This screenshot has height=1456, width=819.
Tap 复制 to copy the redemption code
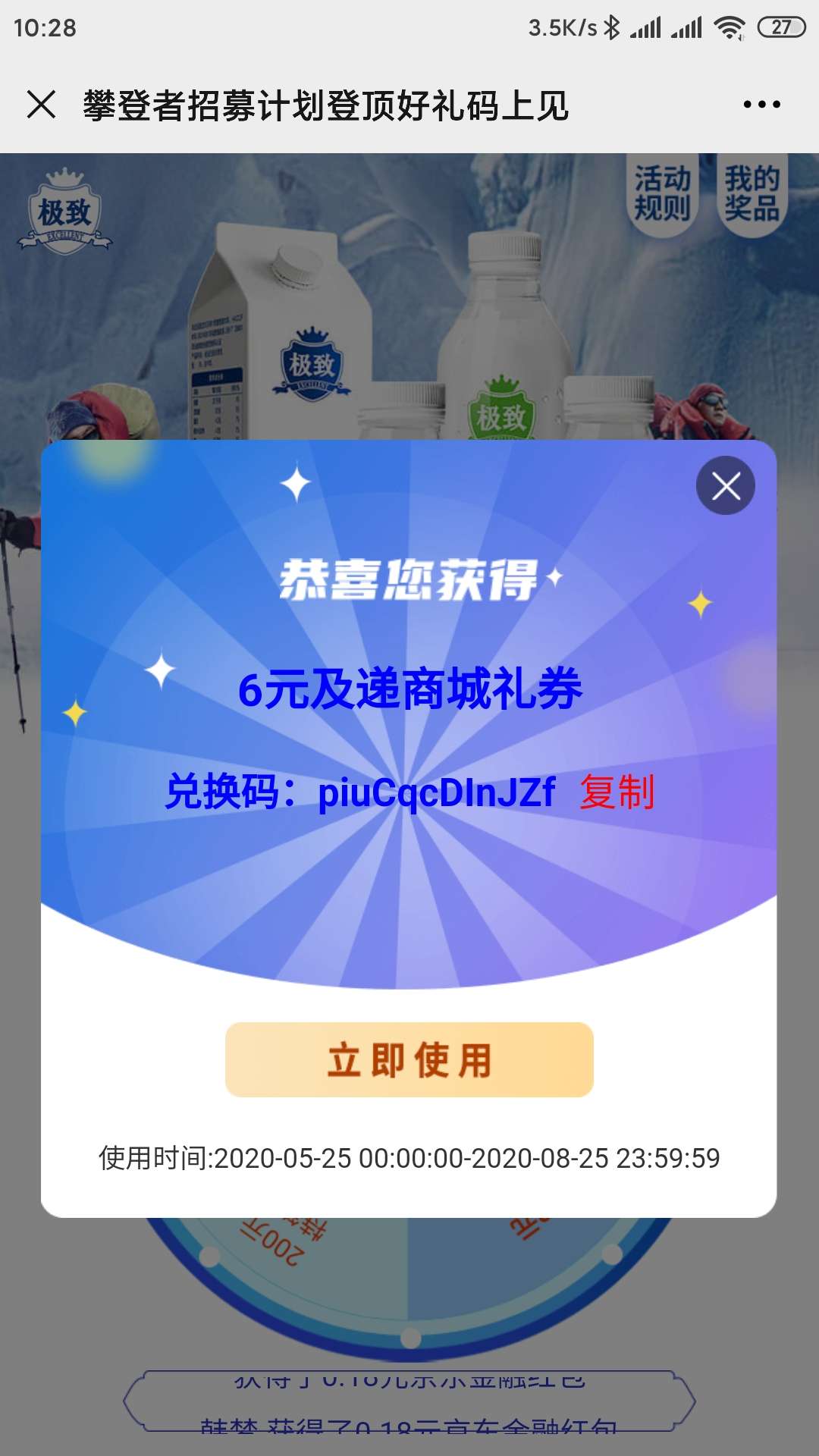click(617, 792)
